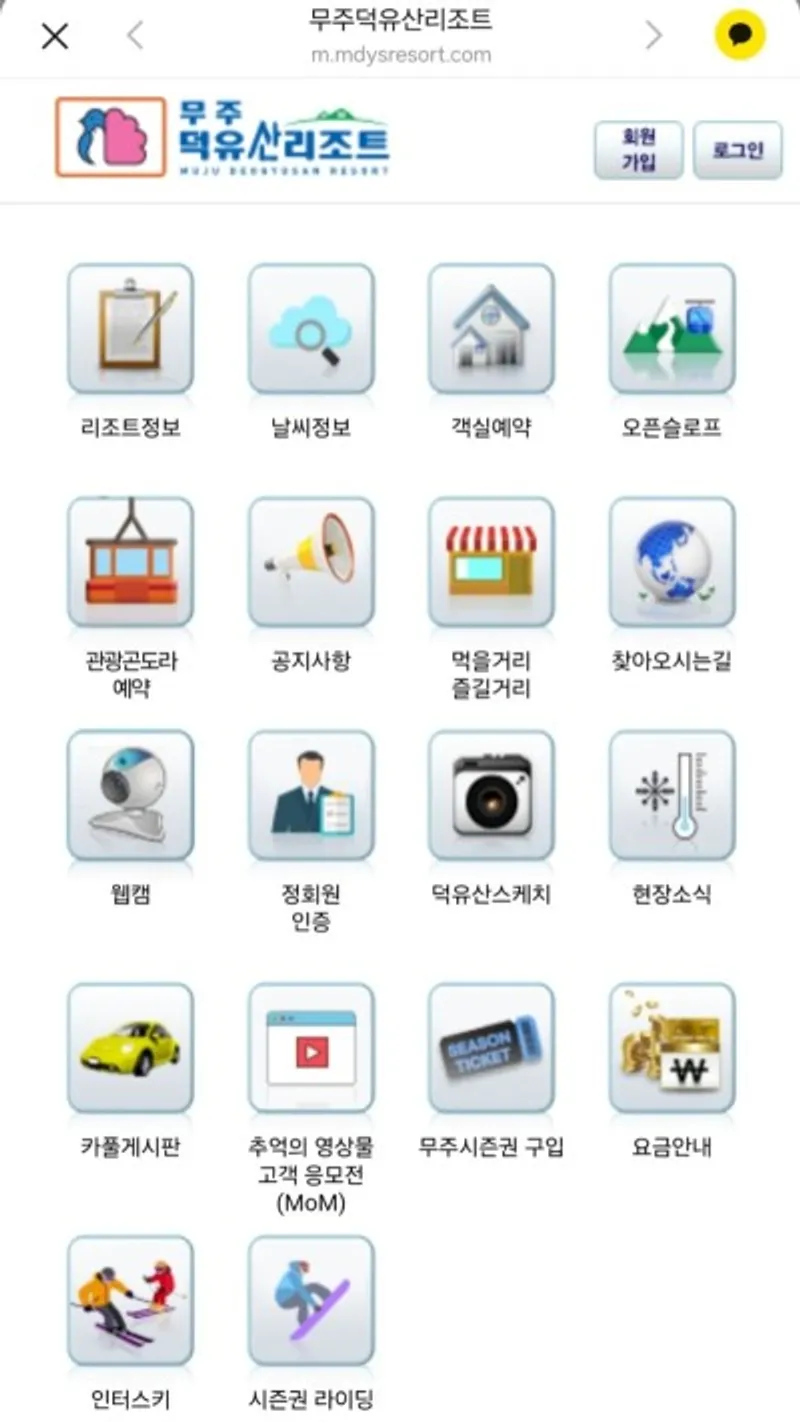
Task: View the 웹캠 webcam
Action: tap(130, 795)
